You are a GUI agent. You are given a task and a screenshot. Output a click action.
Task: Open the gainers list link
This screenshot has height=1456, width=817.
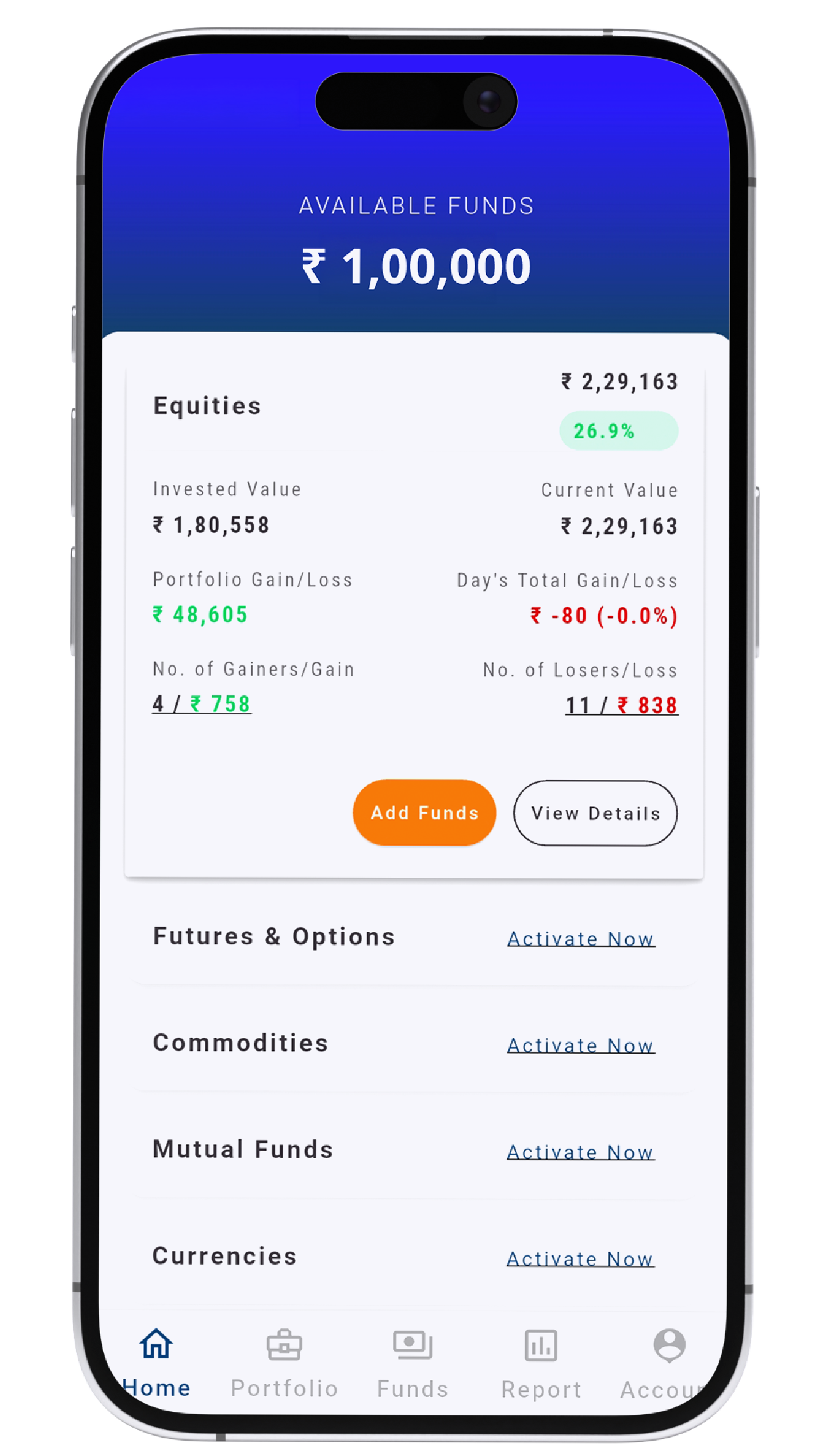click(x=201, y=704)
